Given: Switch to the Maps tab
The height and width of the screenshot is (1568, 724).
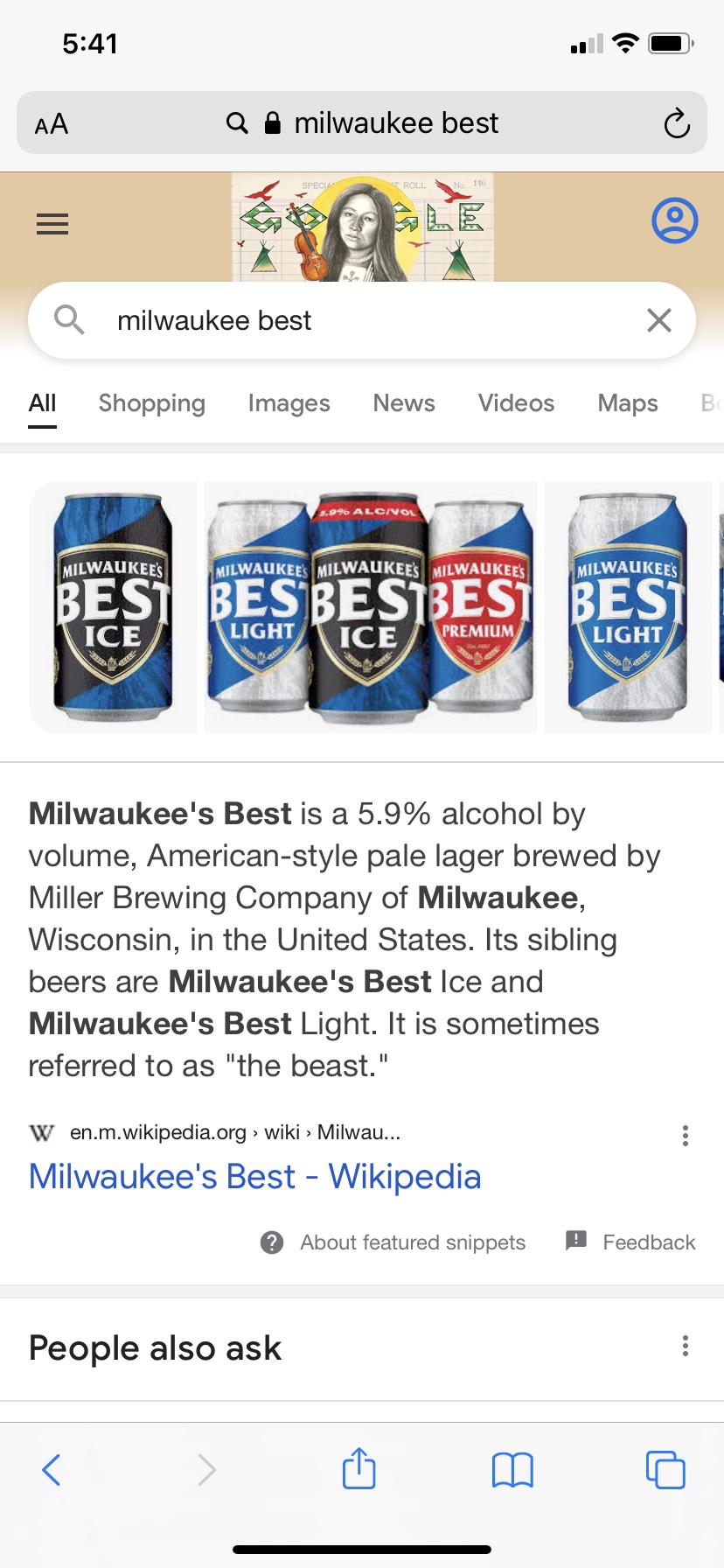Looking at the screenshot, I should click(x=627, y=403).
